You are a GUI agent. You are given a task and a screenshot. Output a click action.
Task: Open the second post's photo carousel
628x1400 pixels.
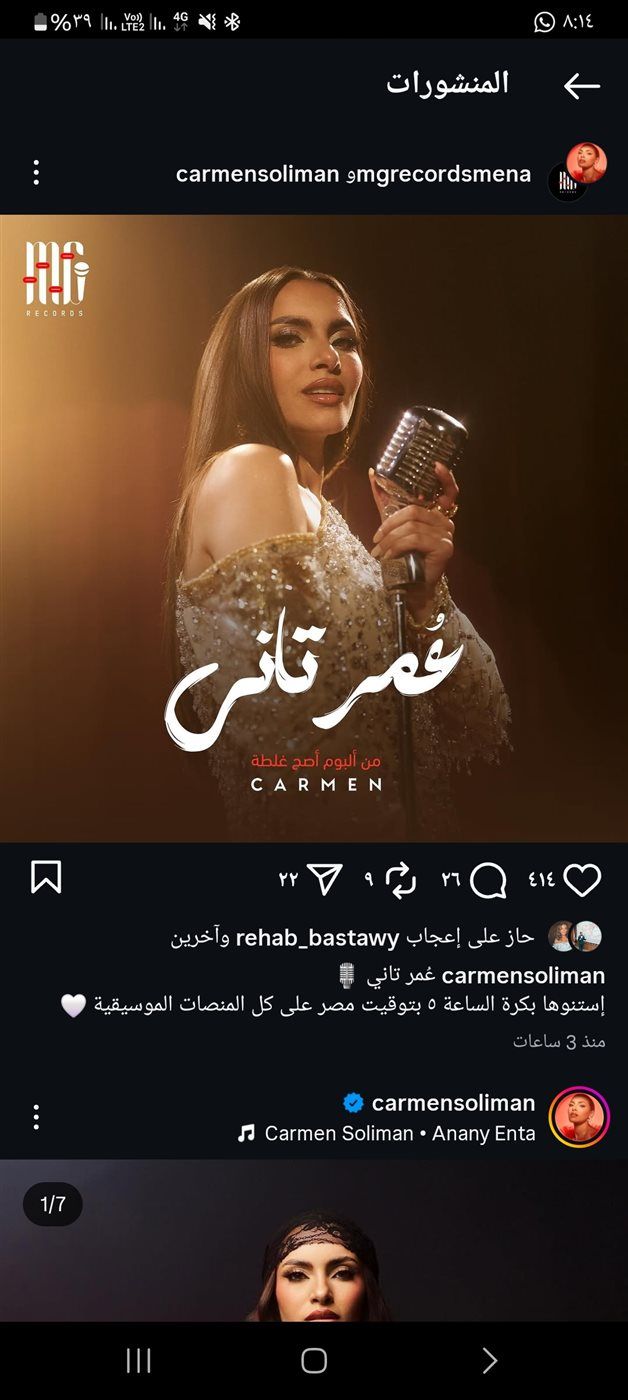click(314, 1240)
